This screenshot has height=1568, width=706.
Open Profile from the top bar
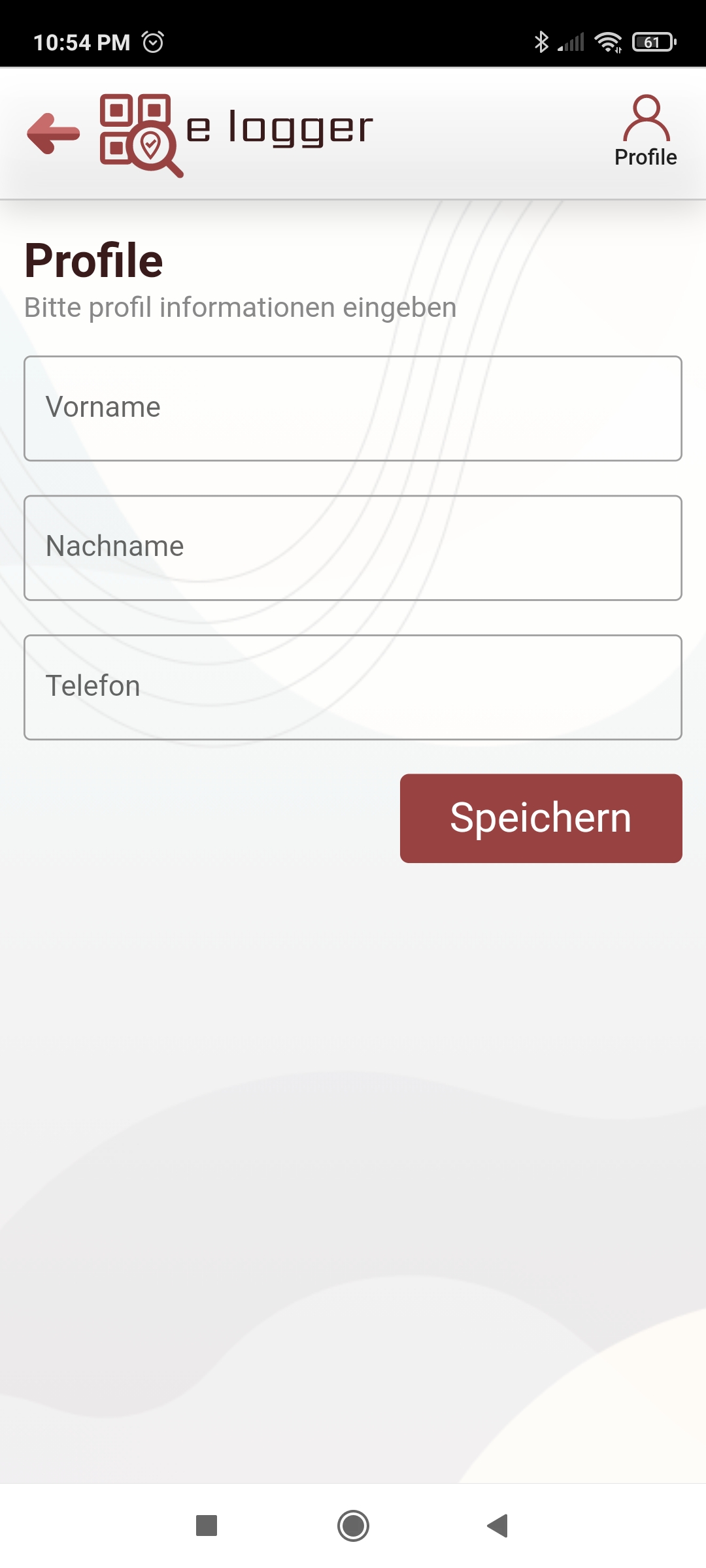point(645,132)
